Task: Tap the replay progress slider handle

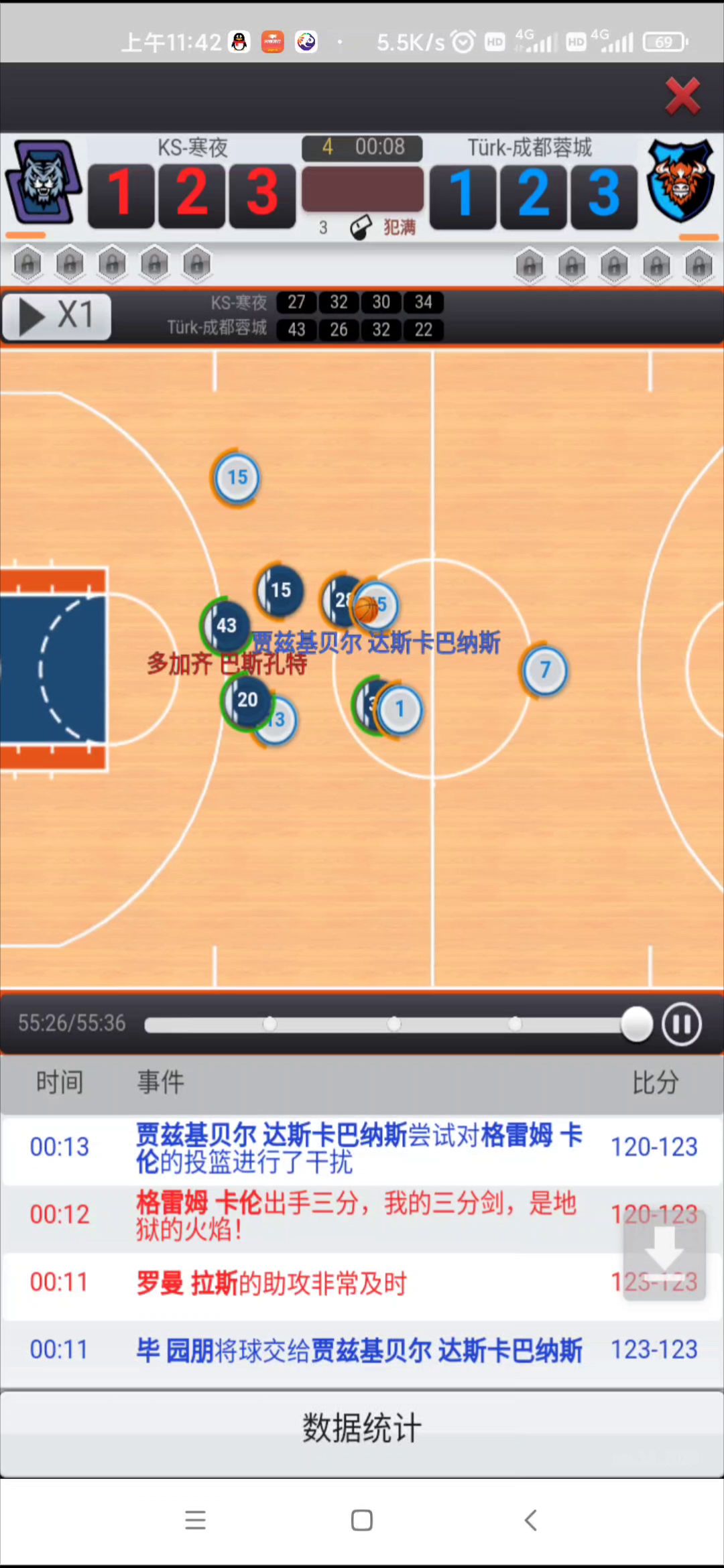Action: tap(636, 1024)
